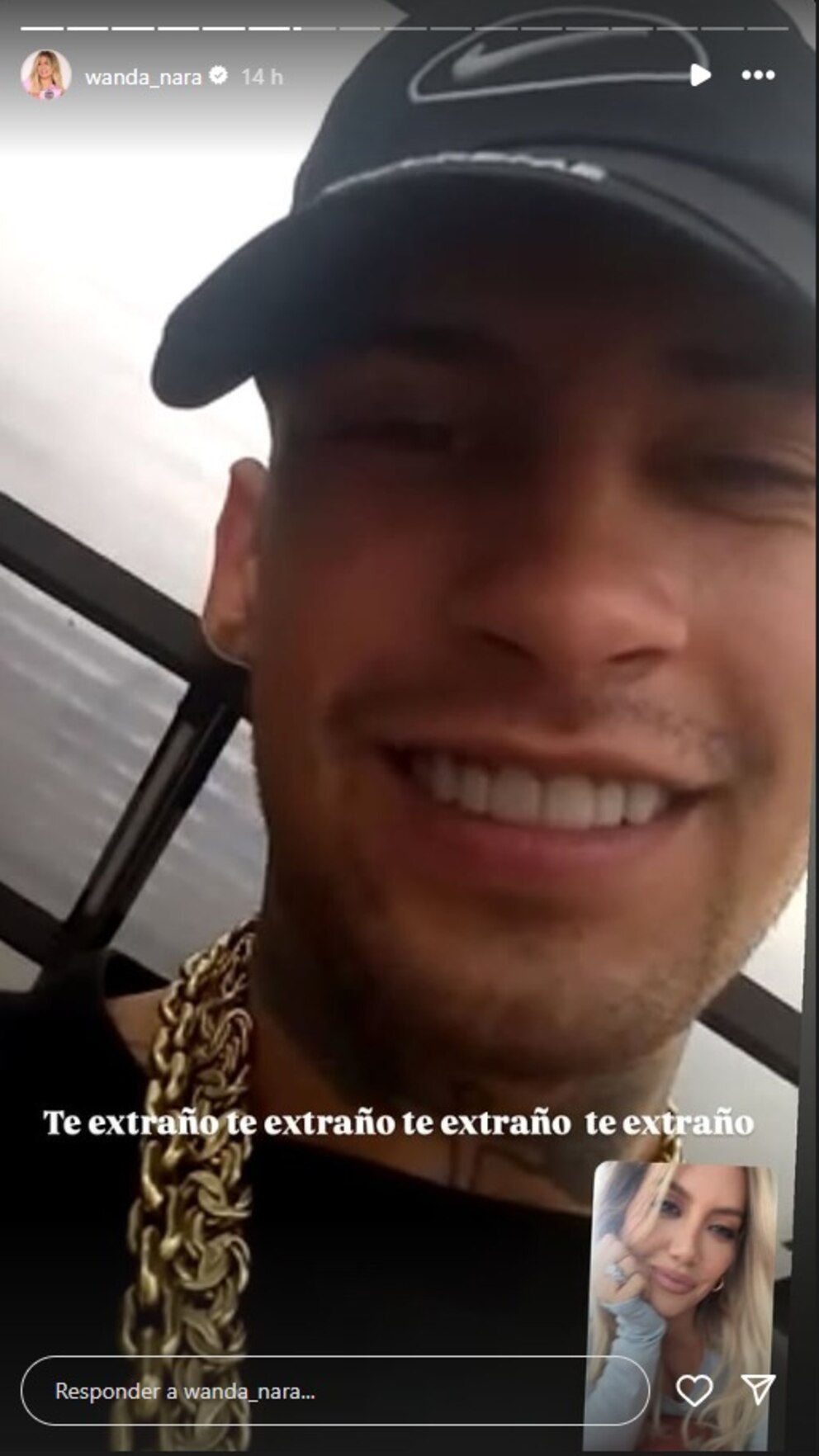Like this story with the heart icon
The image size is (819, 1456).
694,1390
